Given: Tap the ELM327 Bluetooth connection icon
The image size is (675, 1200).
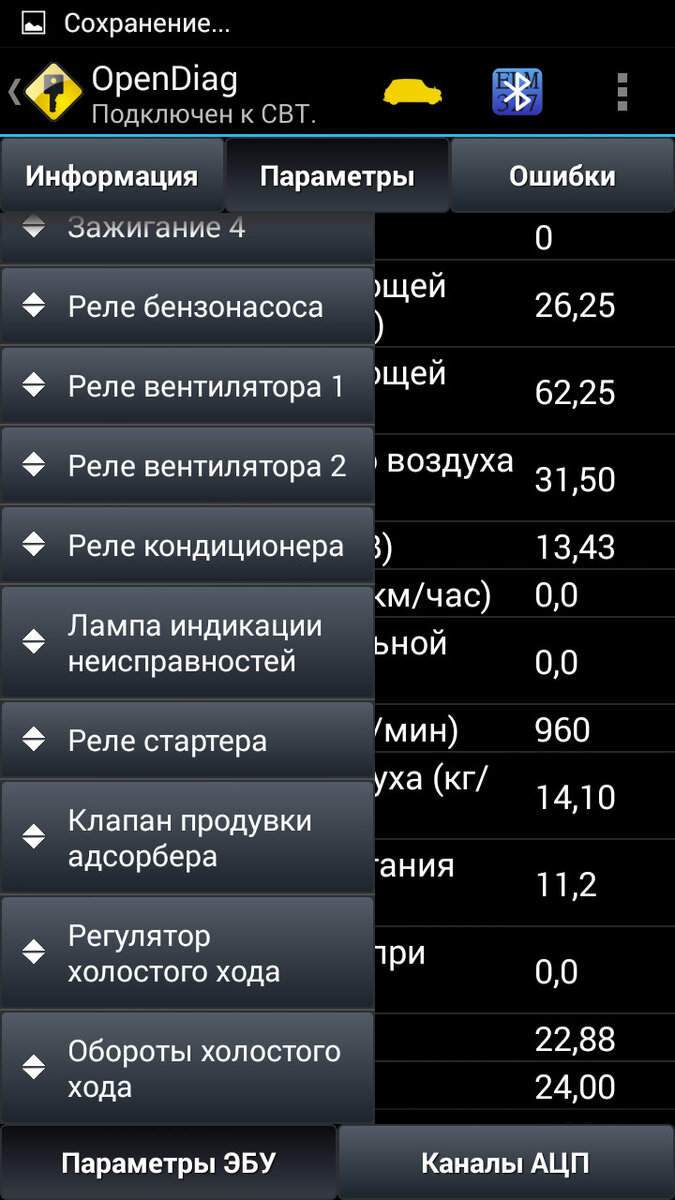Looking at the screenshot, I should pyautogui.click(x=517, y=92).
